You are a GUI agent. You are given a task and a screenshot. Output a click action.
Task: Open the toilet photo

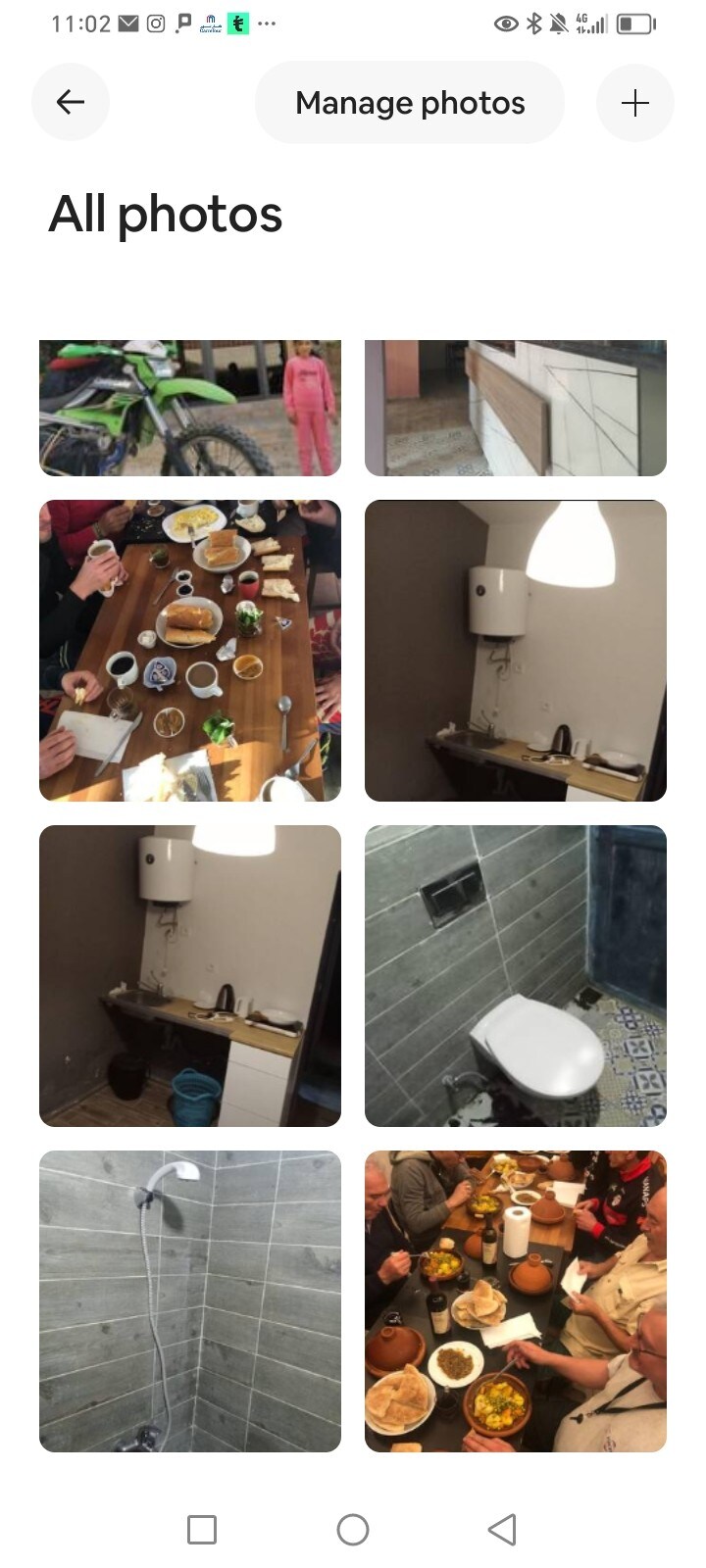pos(515,976)
